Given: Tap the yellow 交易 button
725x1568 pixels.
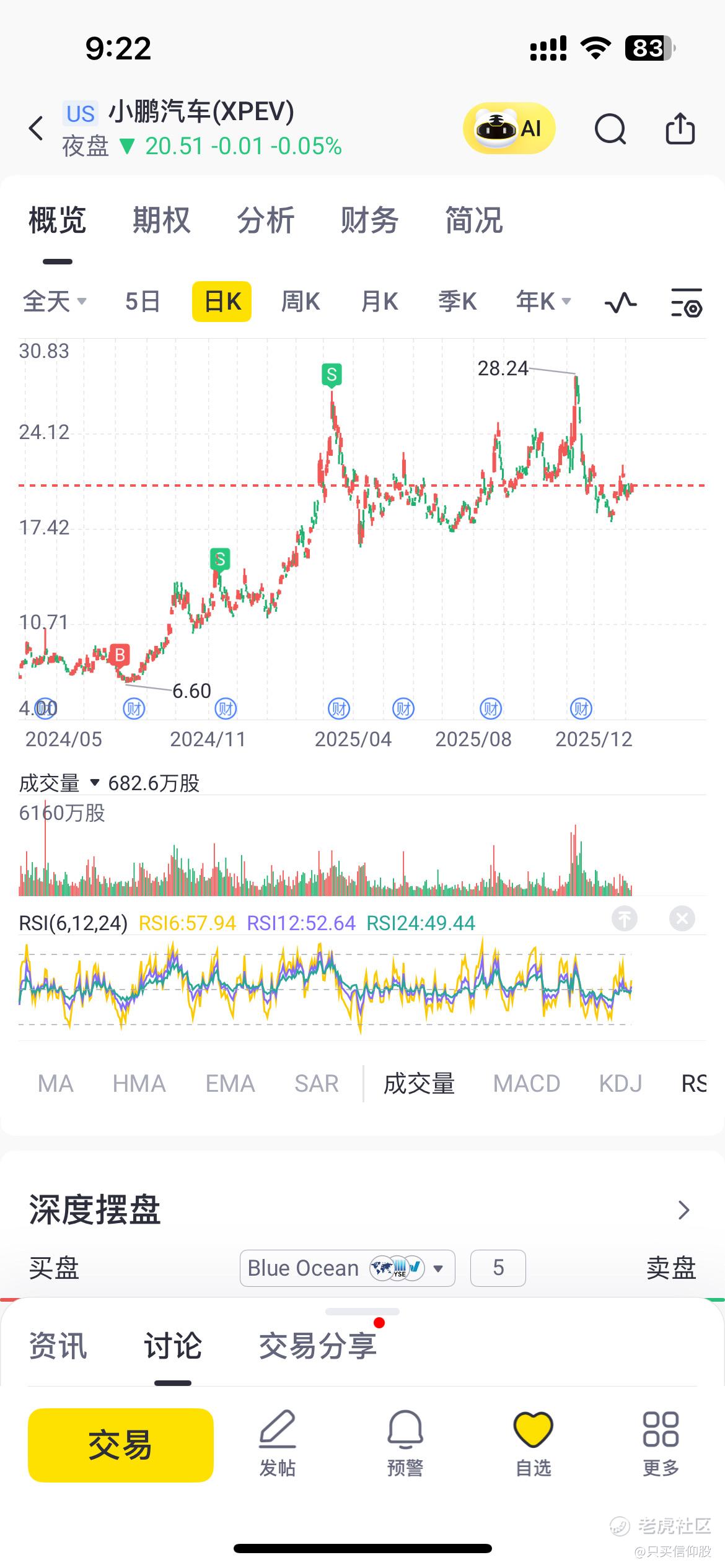Looking at the screenshot, I should [x=121, y=1445].
